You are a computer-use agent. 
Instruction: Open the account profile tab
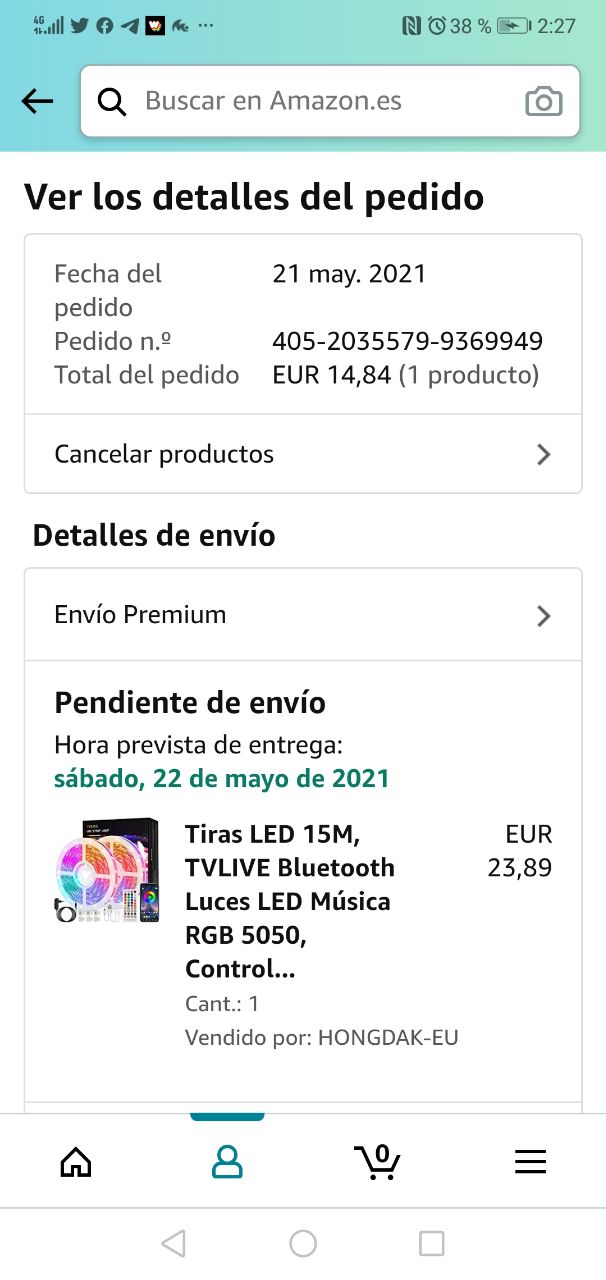coord(228,1161)
